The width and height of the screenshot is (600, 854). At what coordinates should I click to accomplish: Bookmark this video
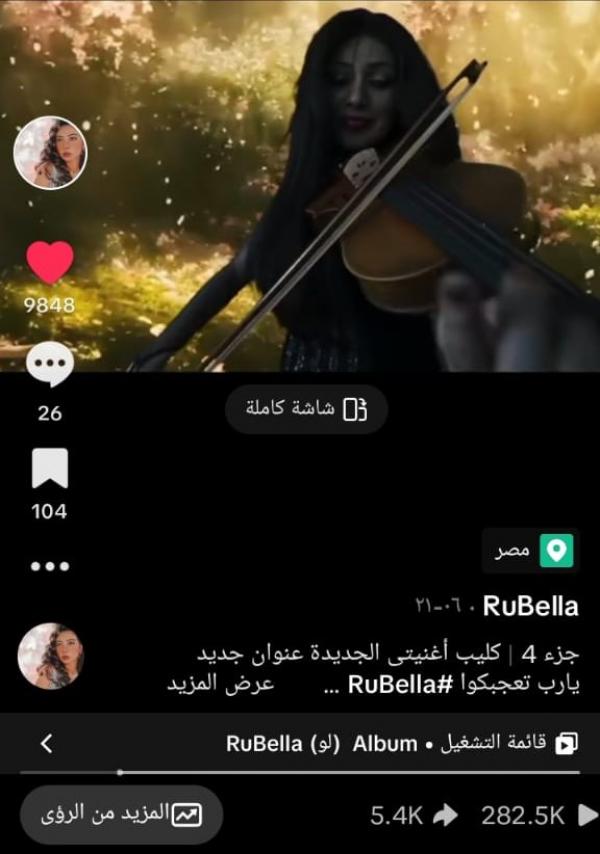(x=50, y=468)
